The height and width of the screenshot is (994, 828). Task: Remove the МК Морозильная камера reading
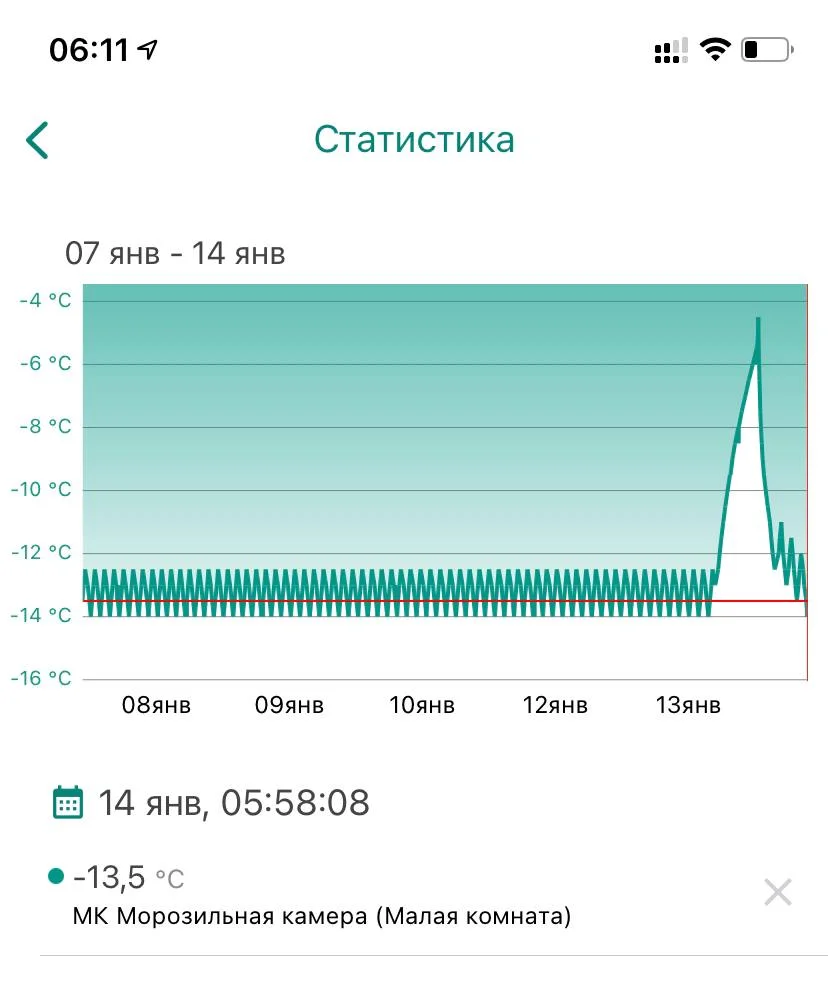point(777,892)
